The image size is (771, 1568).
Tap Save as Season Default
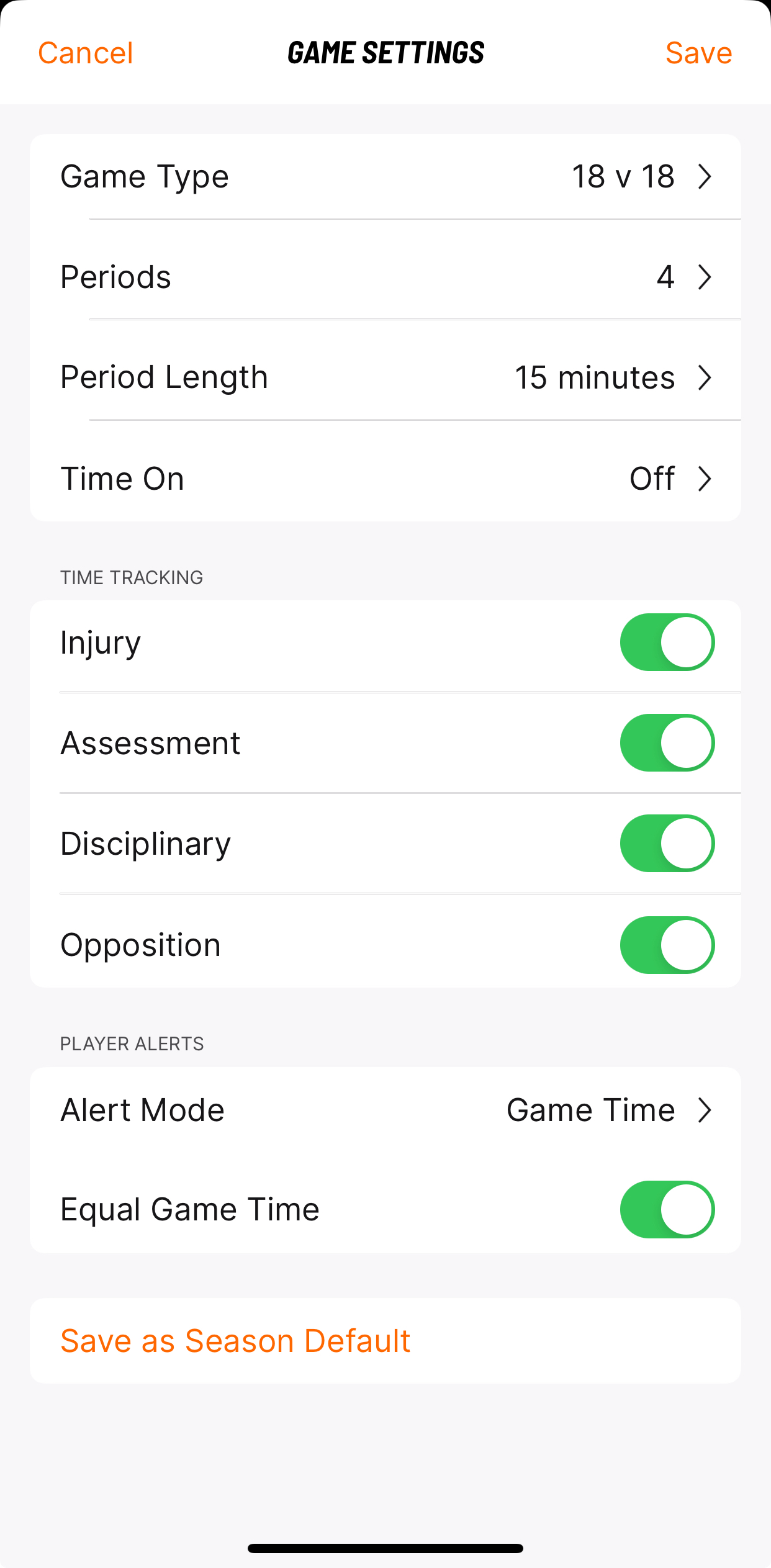385,1341
